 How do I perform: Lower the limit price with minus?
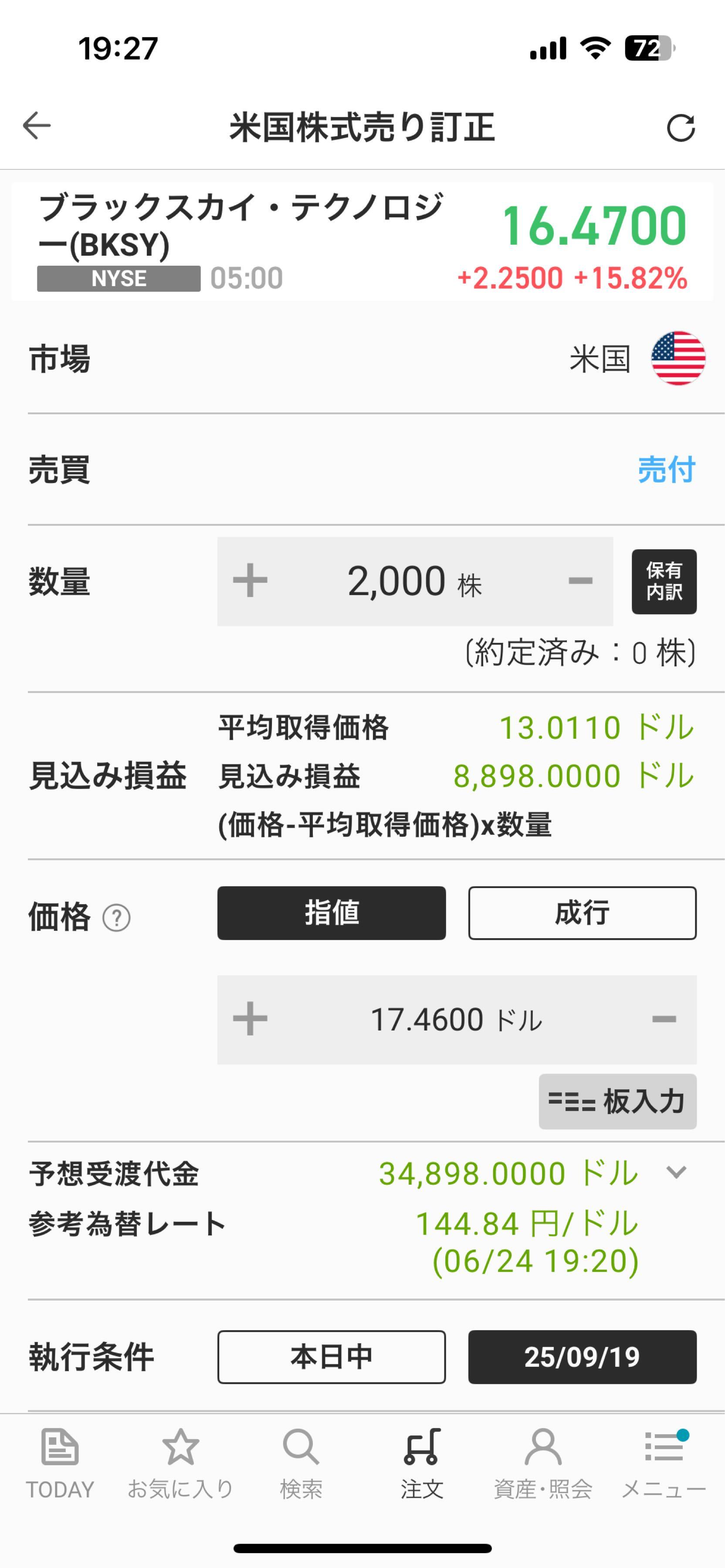click(x=664, y=1020)
